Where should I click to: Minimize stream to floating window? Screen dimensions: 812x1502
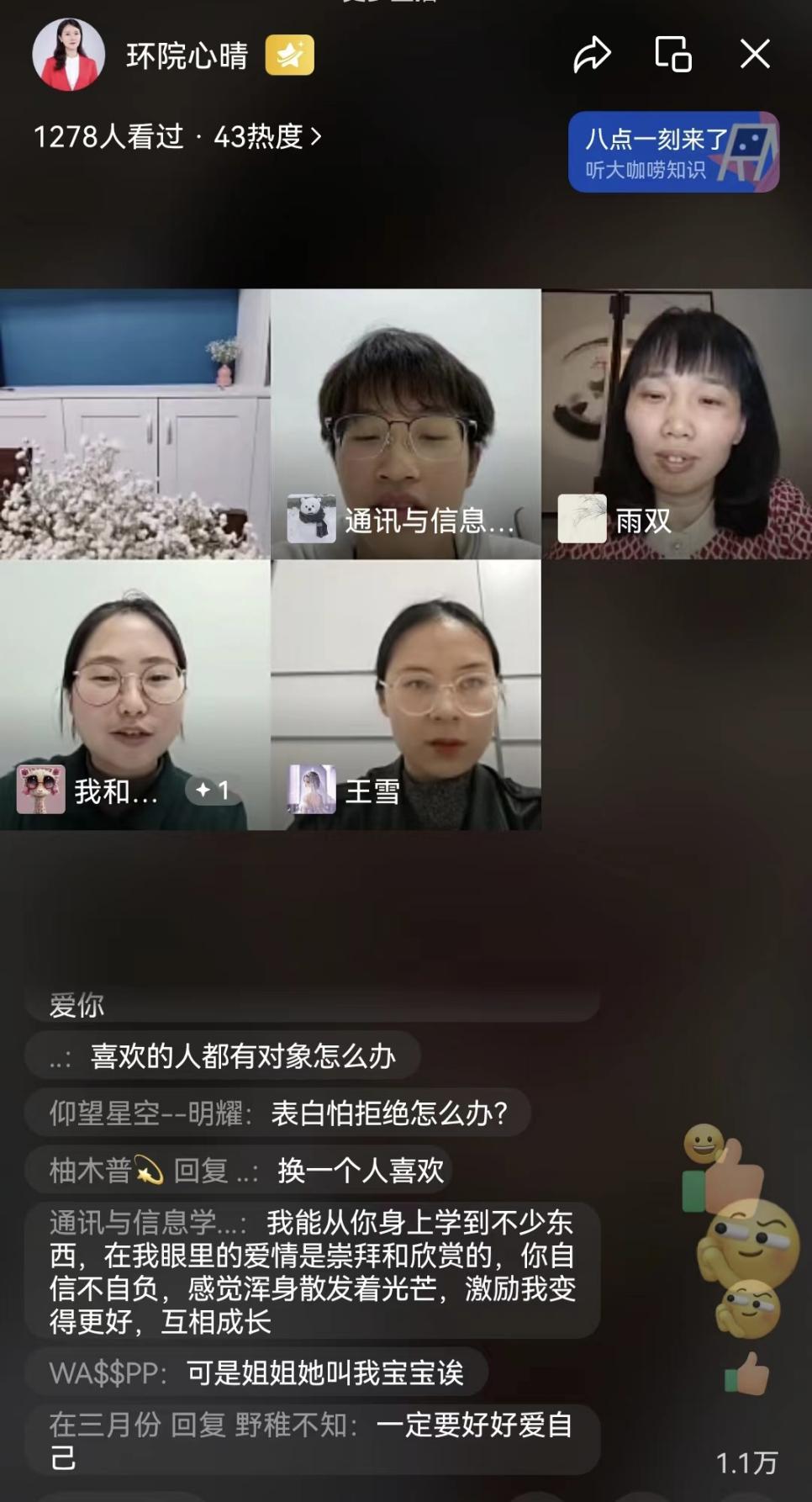pyautogui.click(x=672, y=55)
